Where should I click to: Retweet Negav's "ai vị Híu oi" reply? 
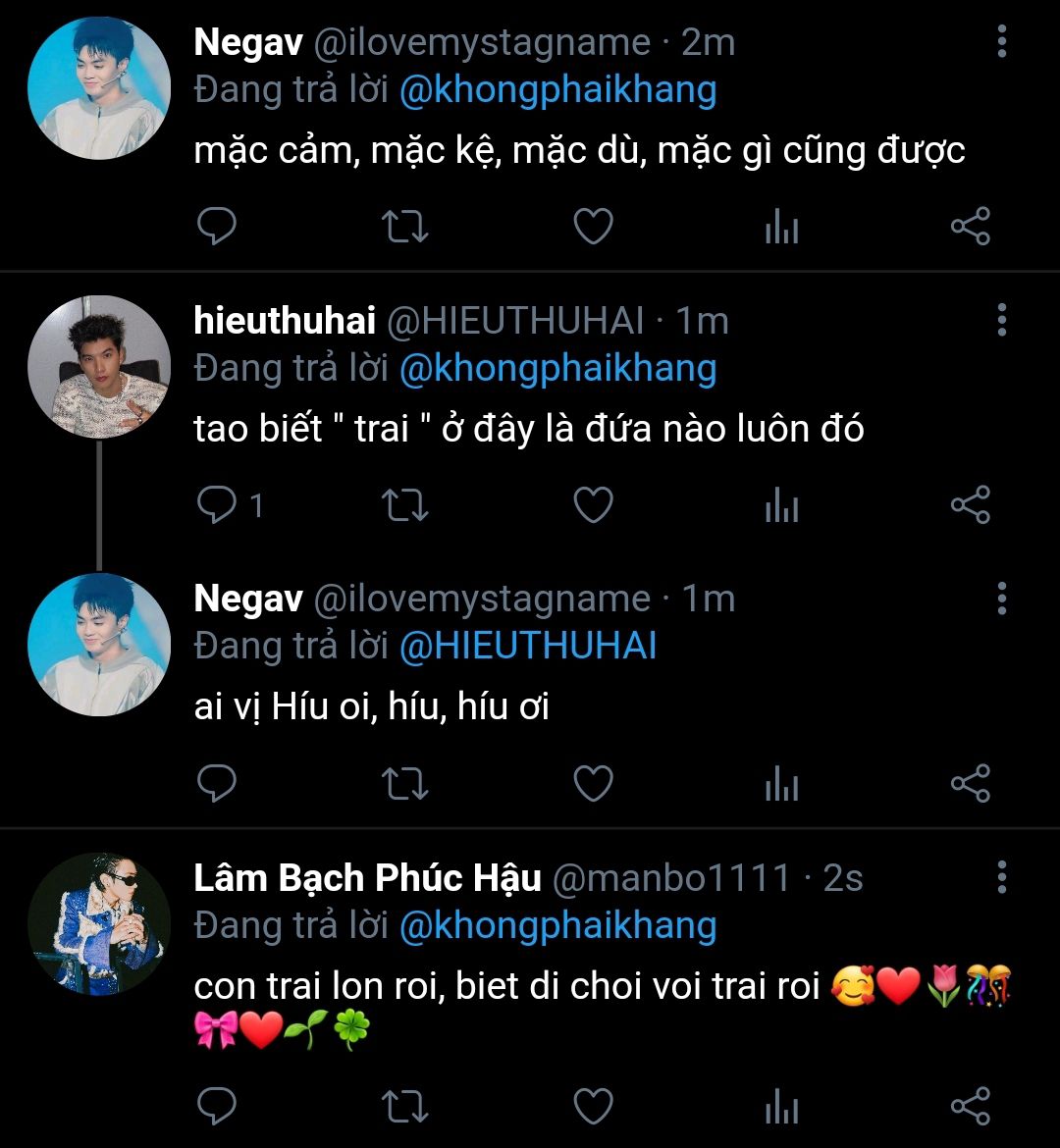tap(403, 784)
